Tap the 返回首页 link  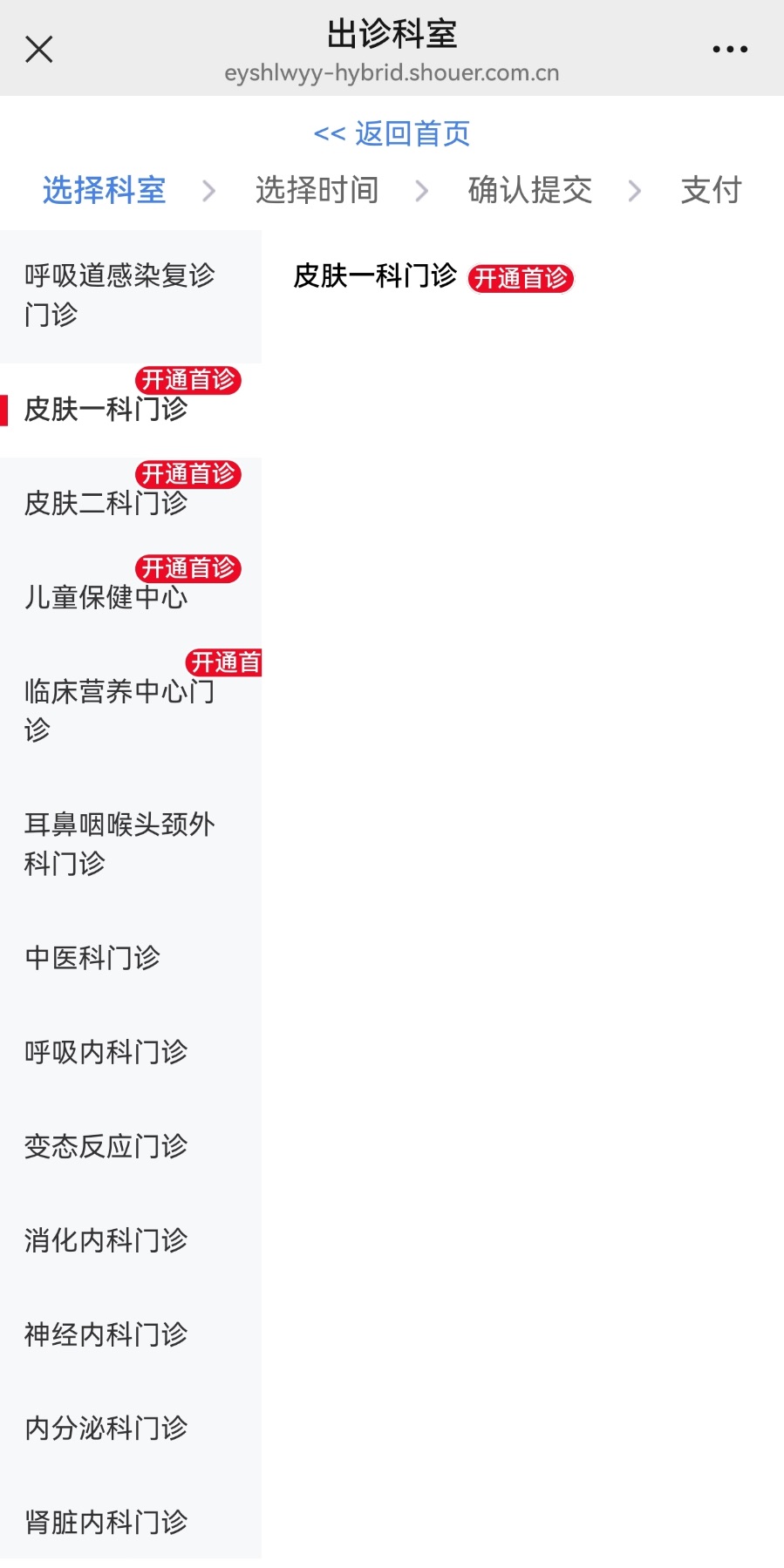[392, 133]
